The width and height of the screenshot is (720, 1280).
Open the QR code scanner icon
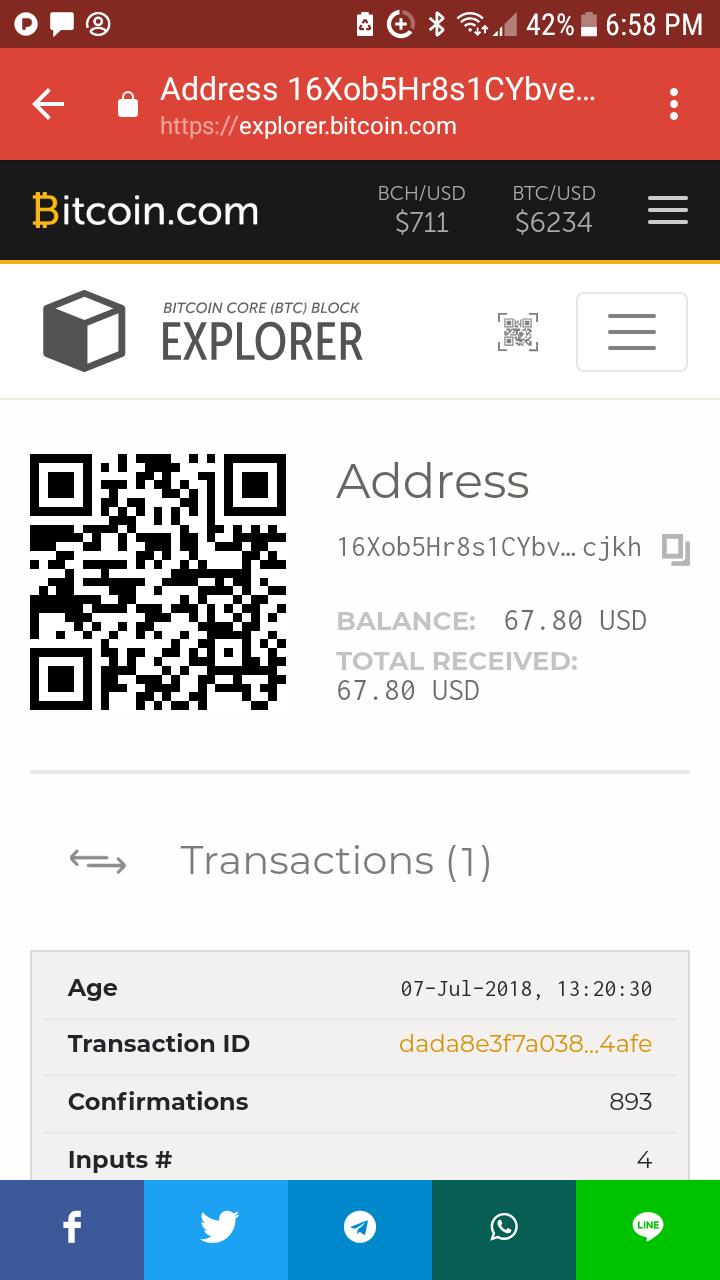tap(517, 332)
